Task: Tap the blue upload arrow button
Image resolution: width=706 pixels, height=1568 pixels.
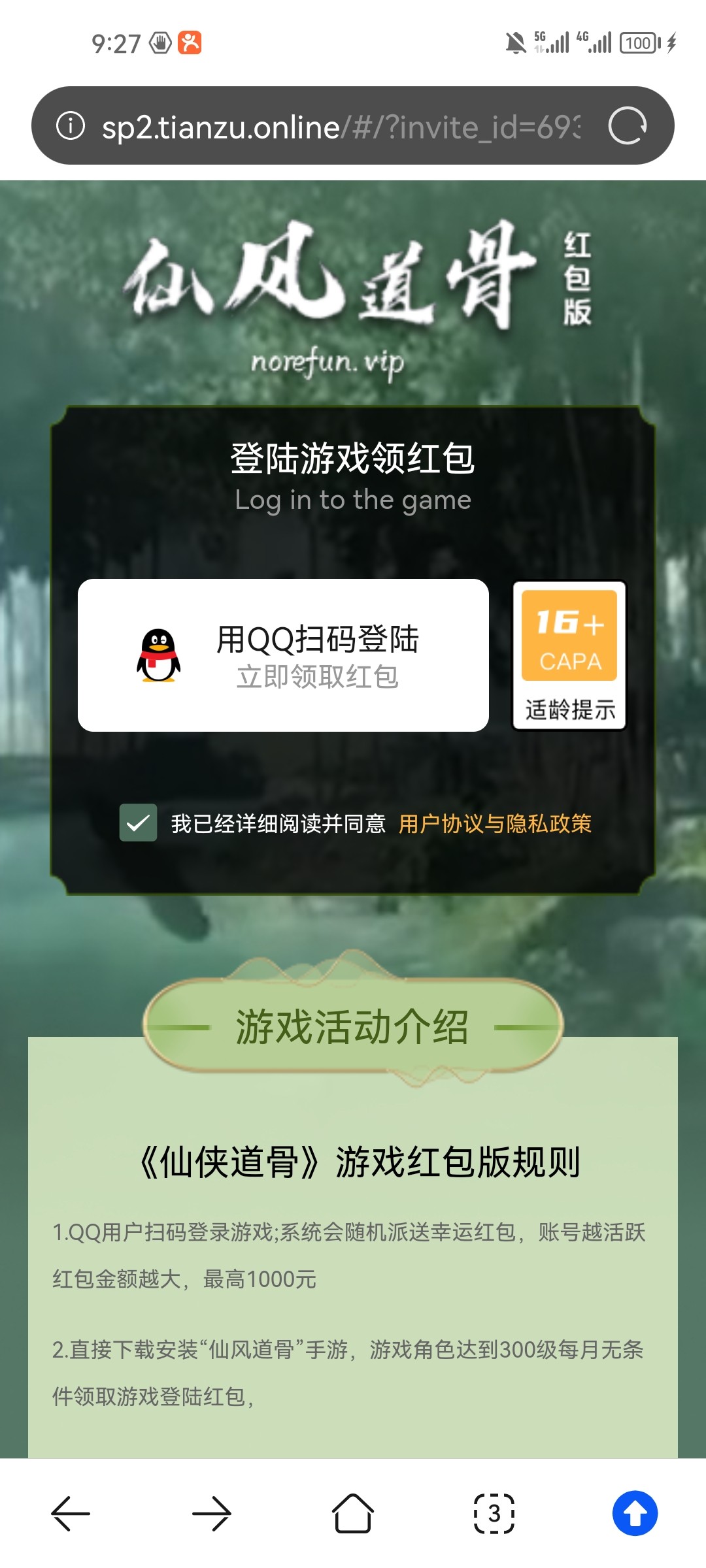Action: [635, 1513]
